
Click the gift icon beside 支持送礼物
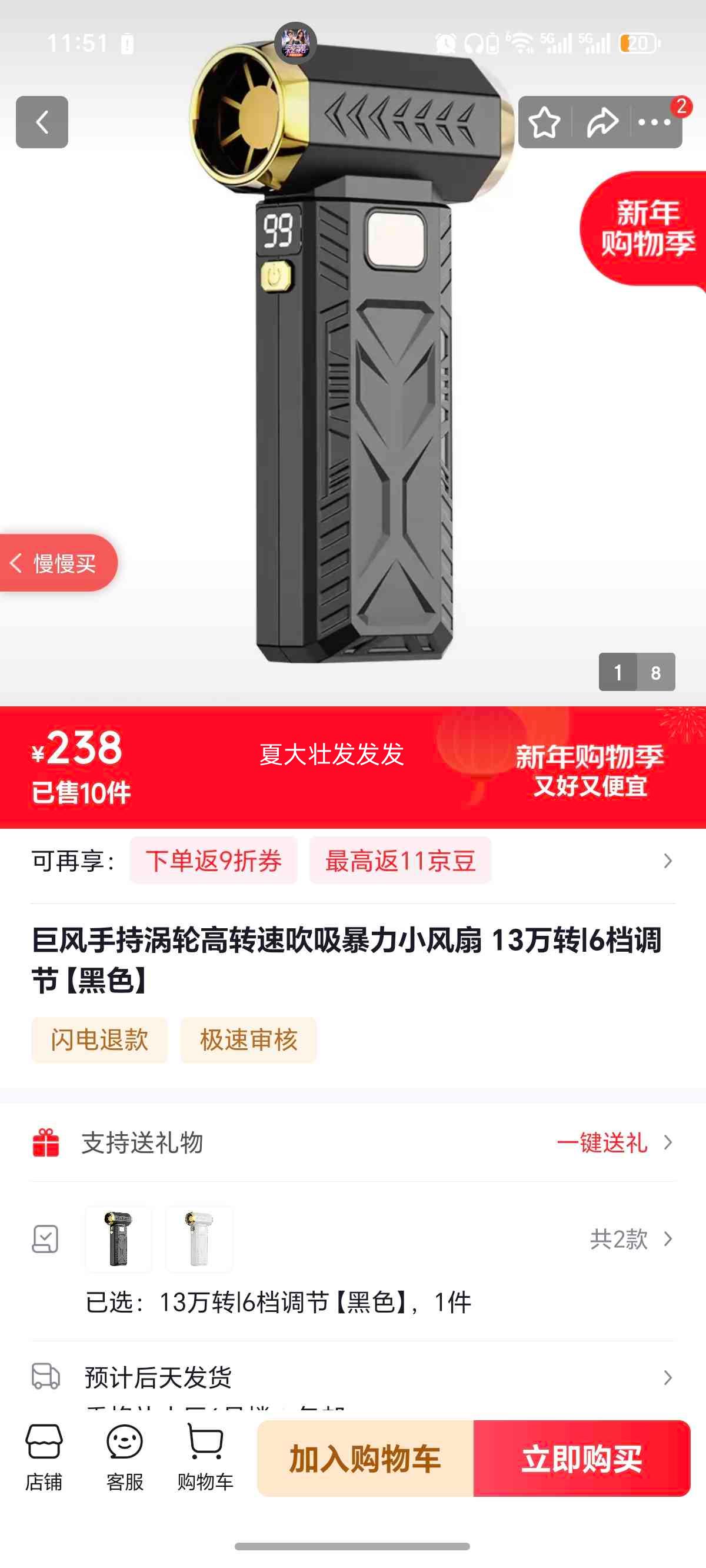point(45,1143)
